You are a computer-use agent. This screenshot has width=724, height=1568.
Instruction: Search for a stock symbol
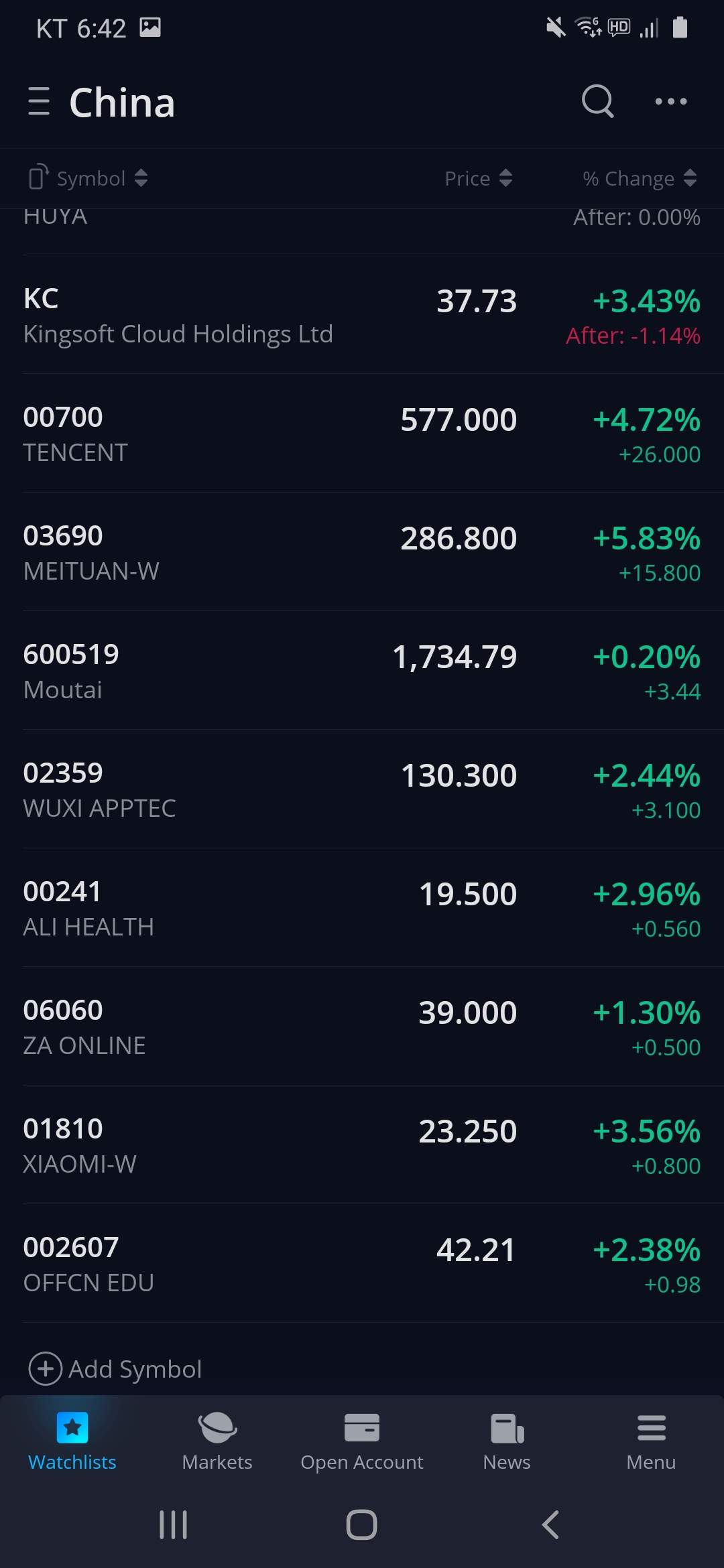click(x=597, y=102)
